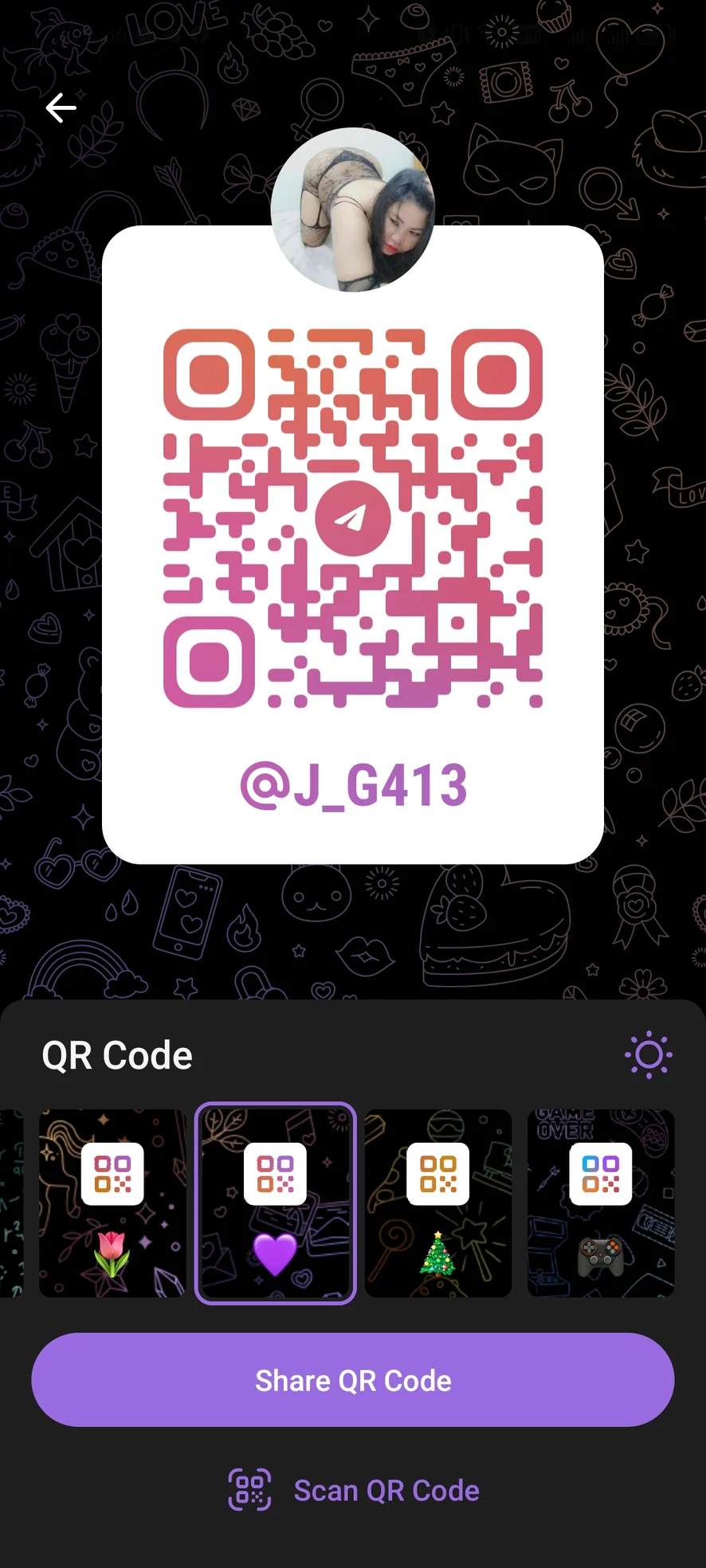Screen dimensions: 706x1568
Task: Open Scan QR Code
Action: [x=353, y=1490]
